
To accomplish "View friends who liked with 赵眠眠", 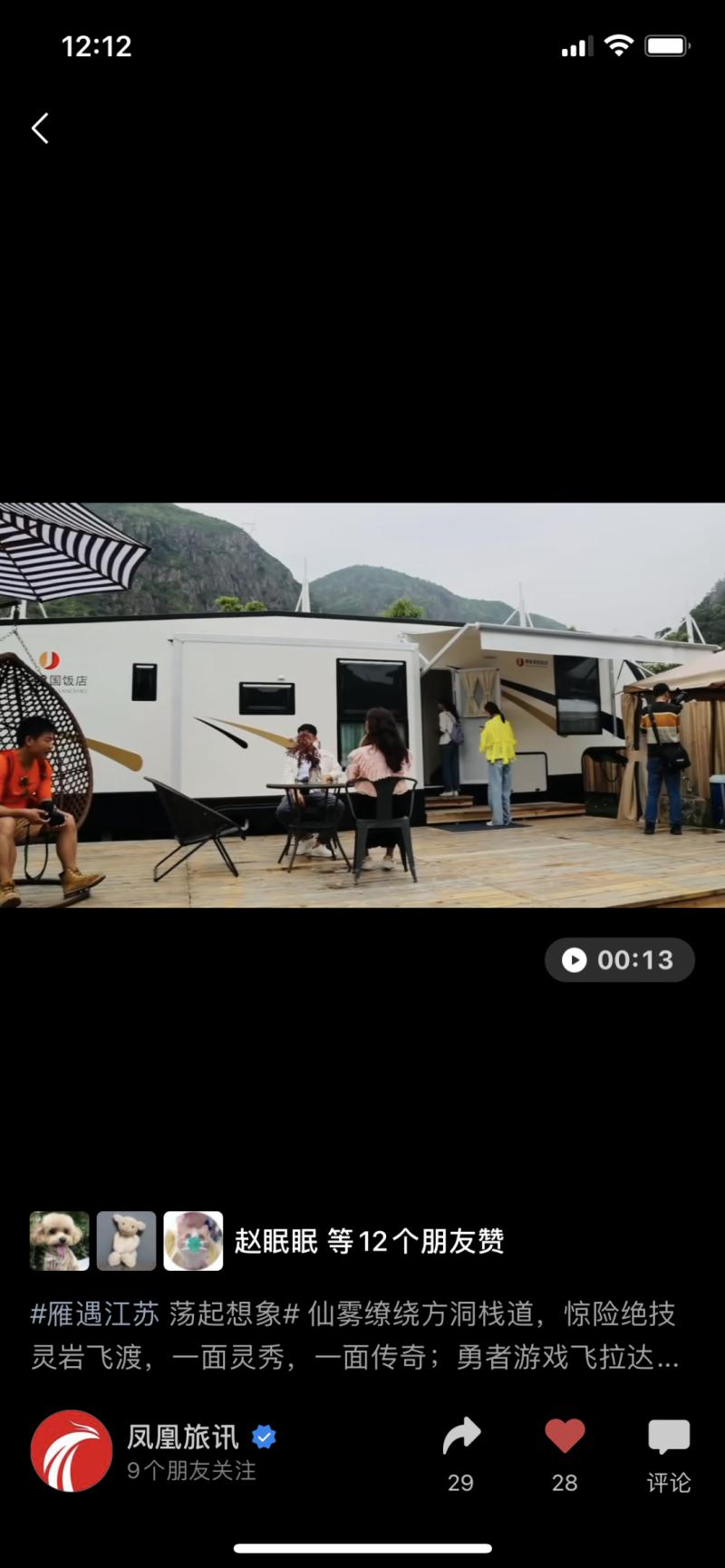I will (x=367, y=1241).
